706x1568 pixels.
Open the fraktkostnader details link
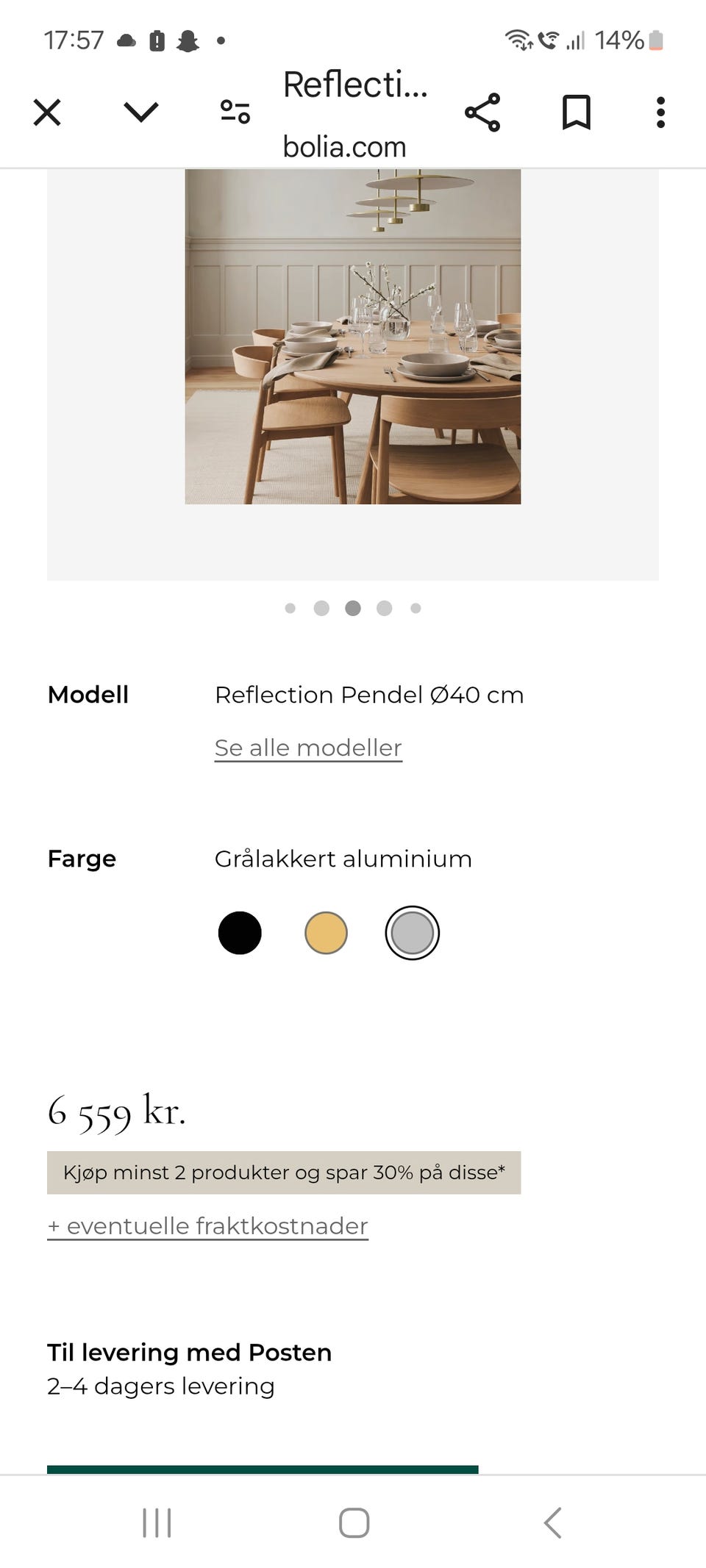tap(207, 1225)
